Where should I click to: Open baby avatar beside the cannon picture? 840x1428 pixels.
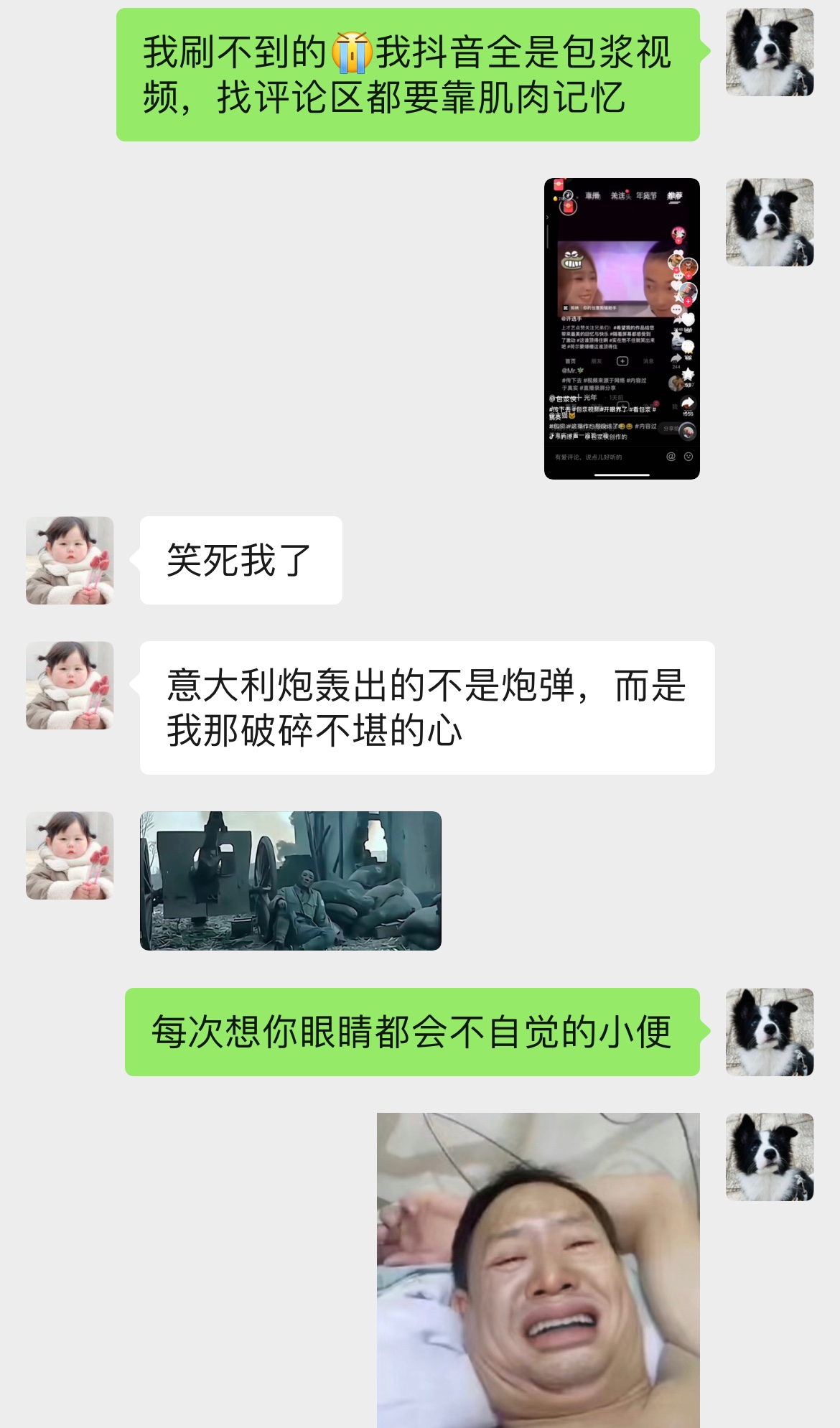pos(70,855)
